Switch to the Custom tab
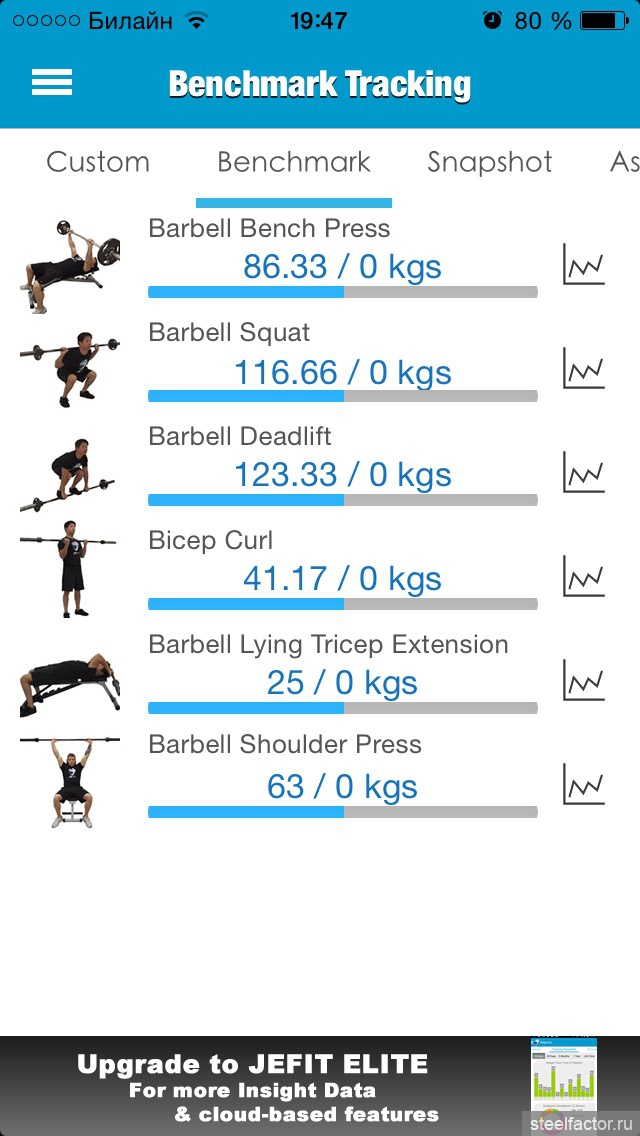This screenshot has width=640, height=1136. [x=98, y=162]
